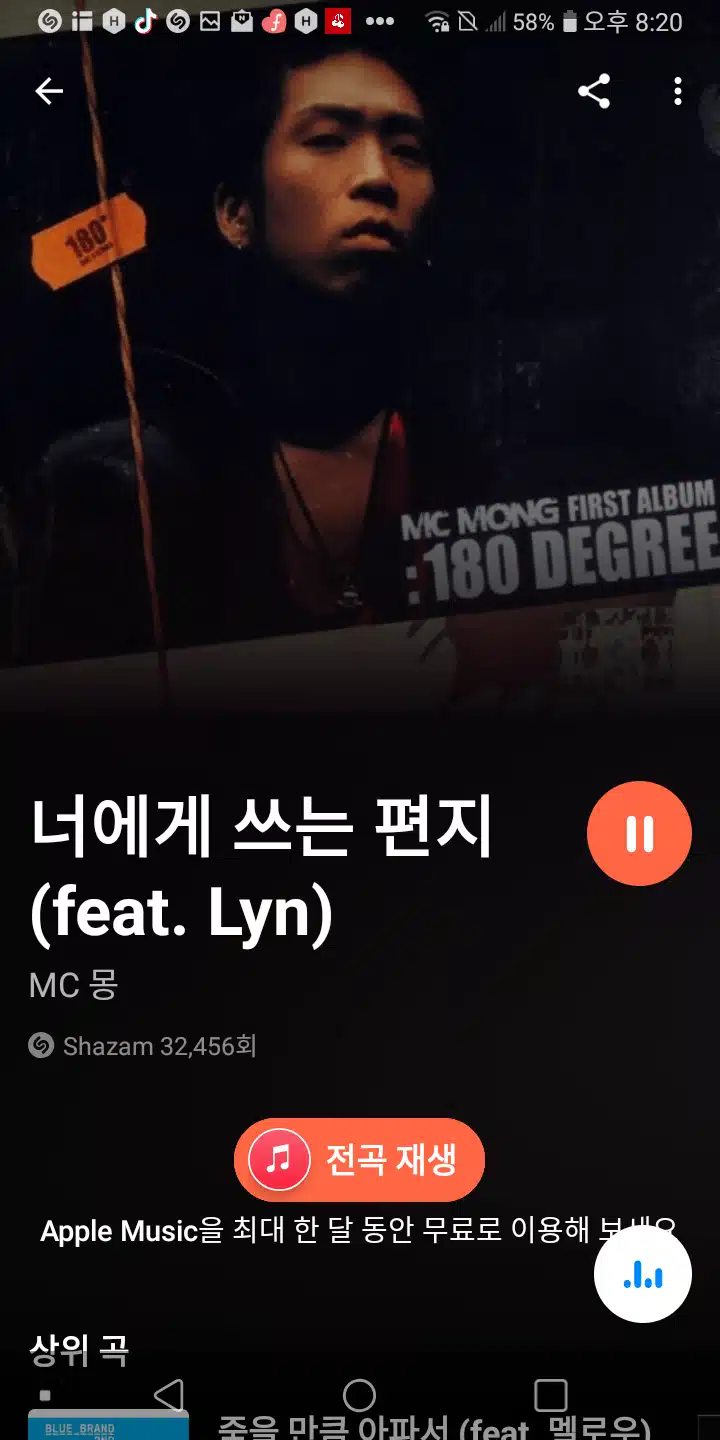Share this song
720x1440 pixels.
594,92
